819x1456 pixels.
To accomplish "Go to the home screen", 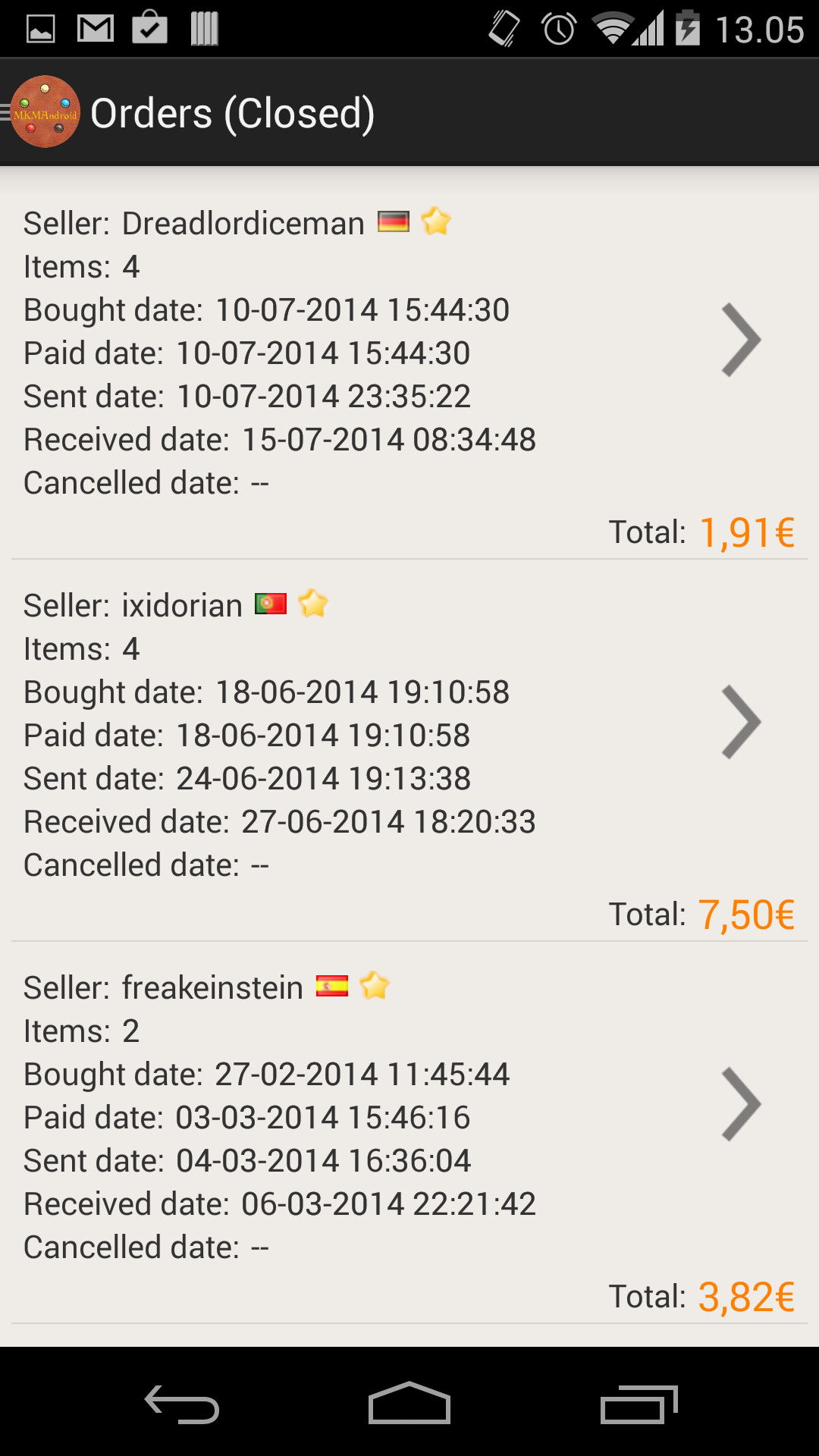I will 409,1403.
